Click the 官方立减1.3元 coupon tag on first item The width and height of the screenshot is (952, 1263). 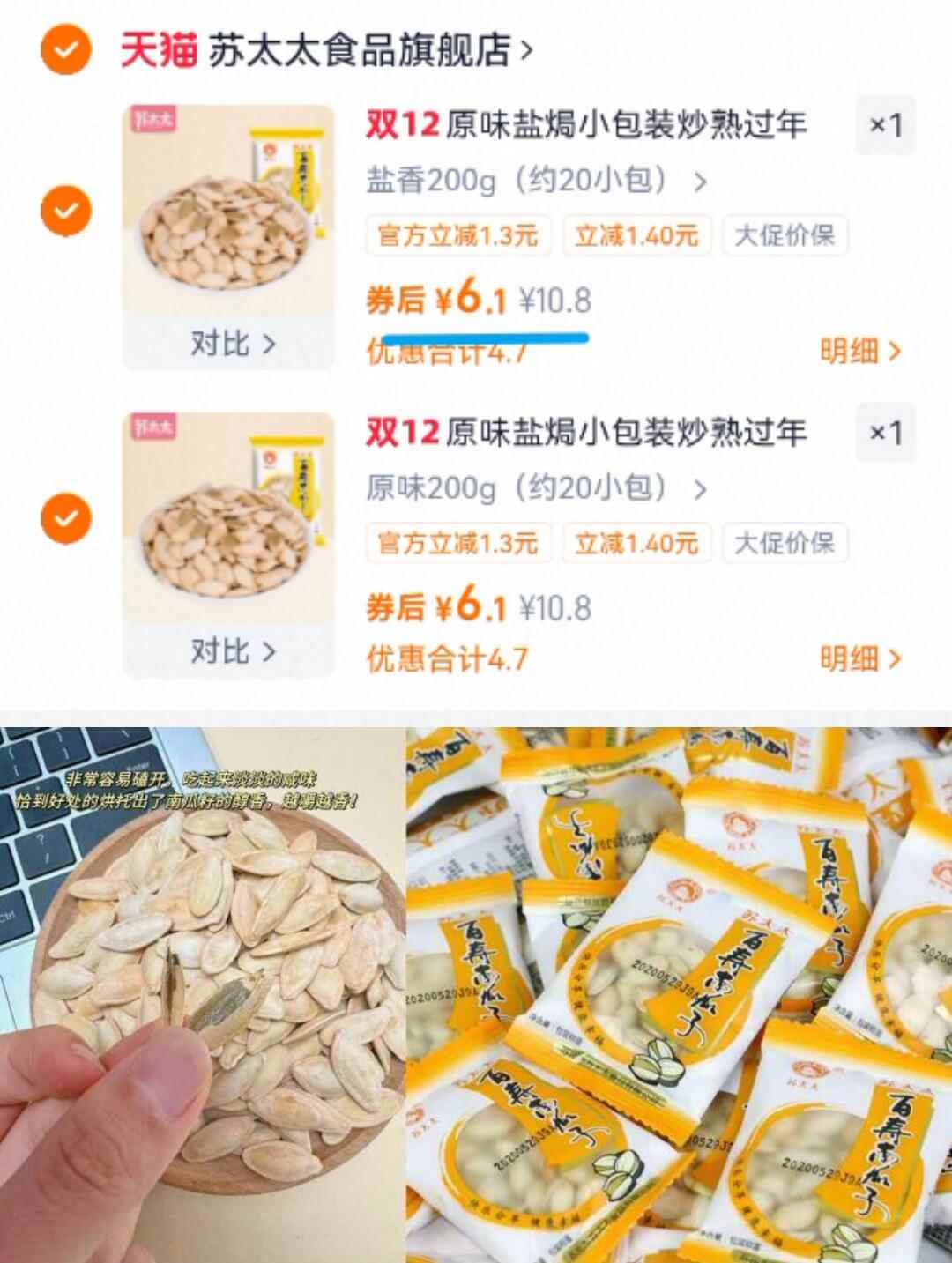460,235
